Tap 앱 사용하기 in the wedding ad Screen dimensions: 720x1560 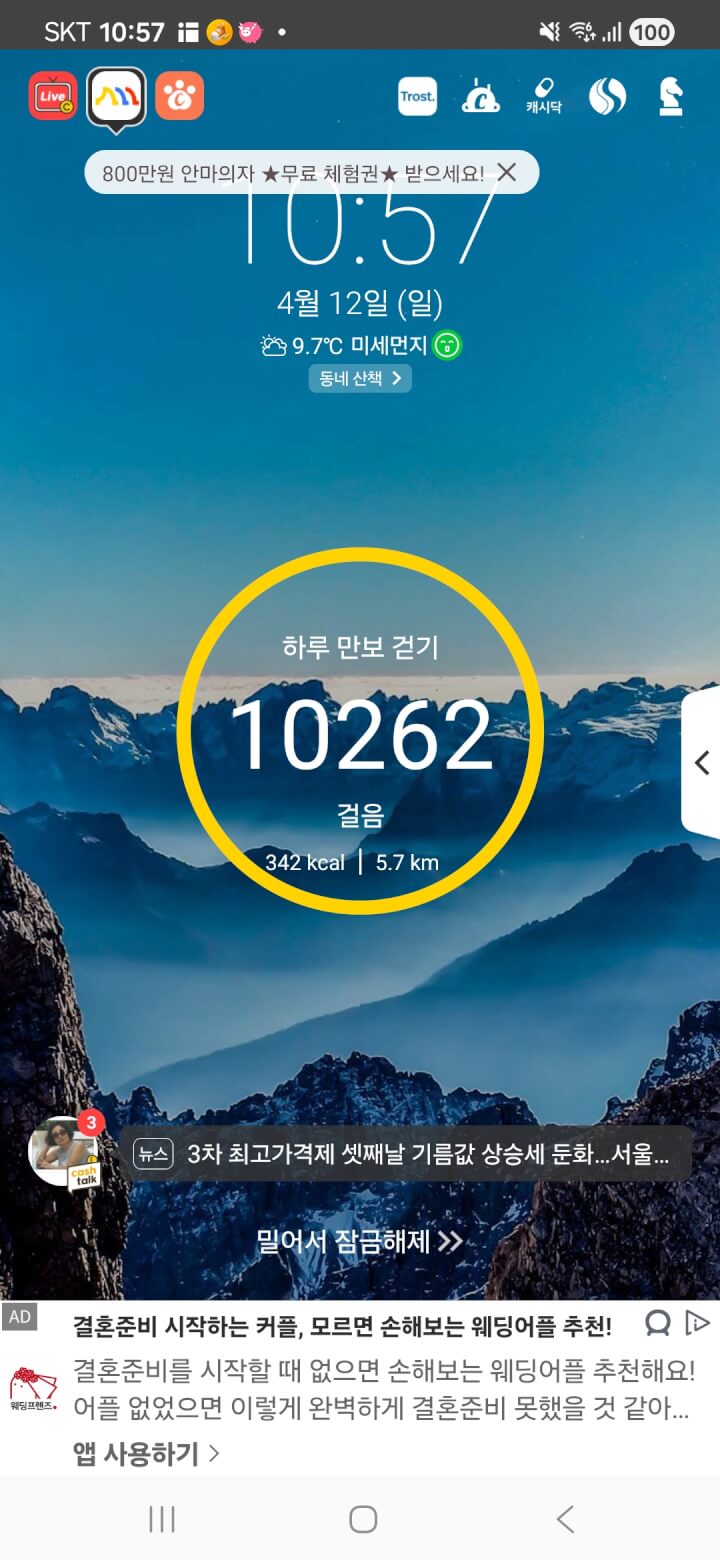[146, 1453]
